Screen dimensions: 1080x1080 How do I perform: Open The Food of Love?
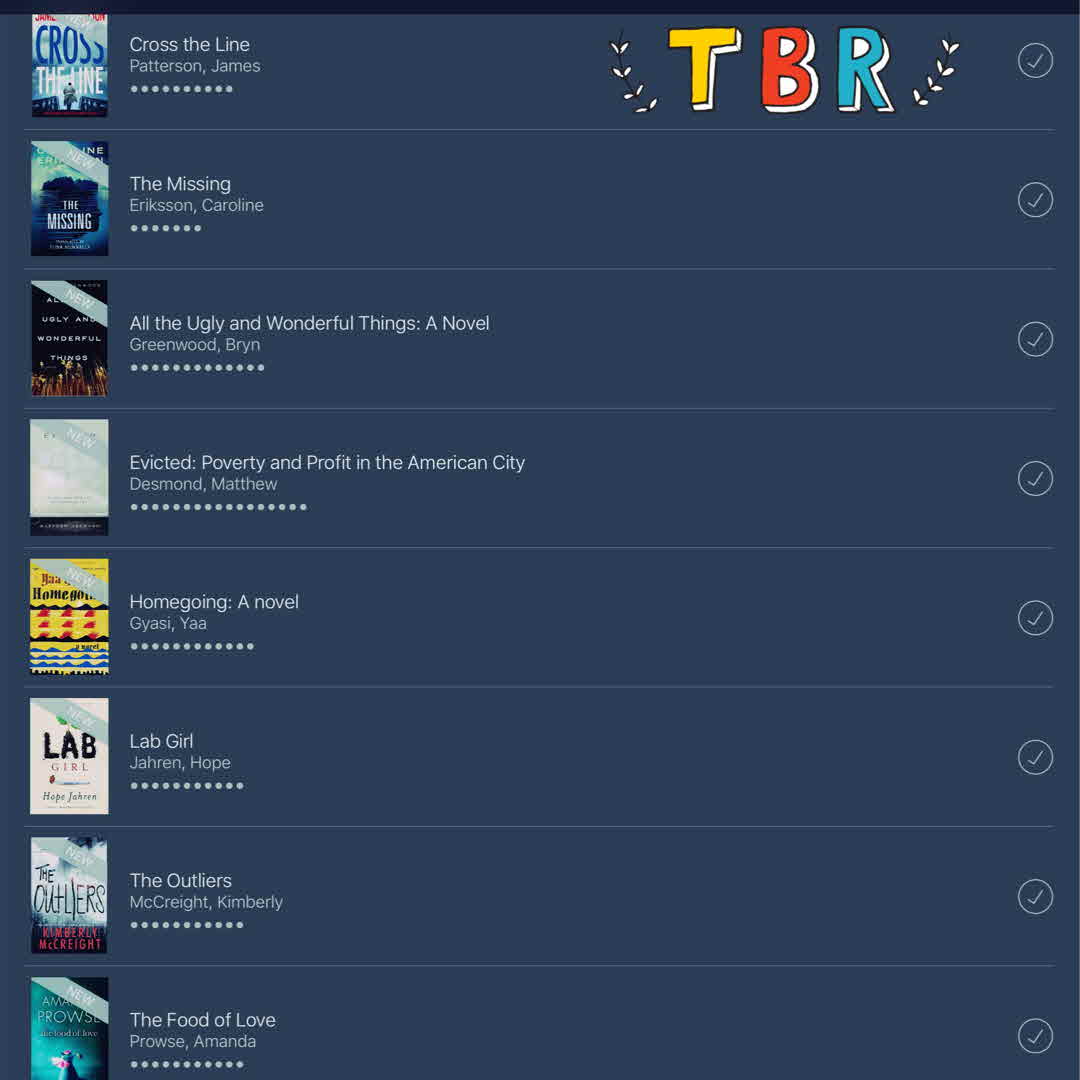pyautogui.click(x=202, y=1020)
